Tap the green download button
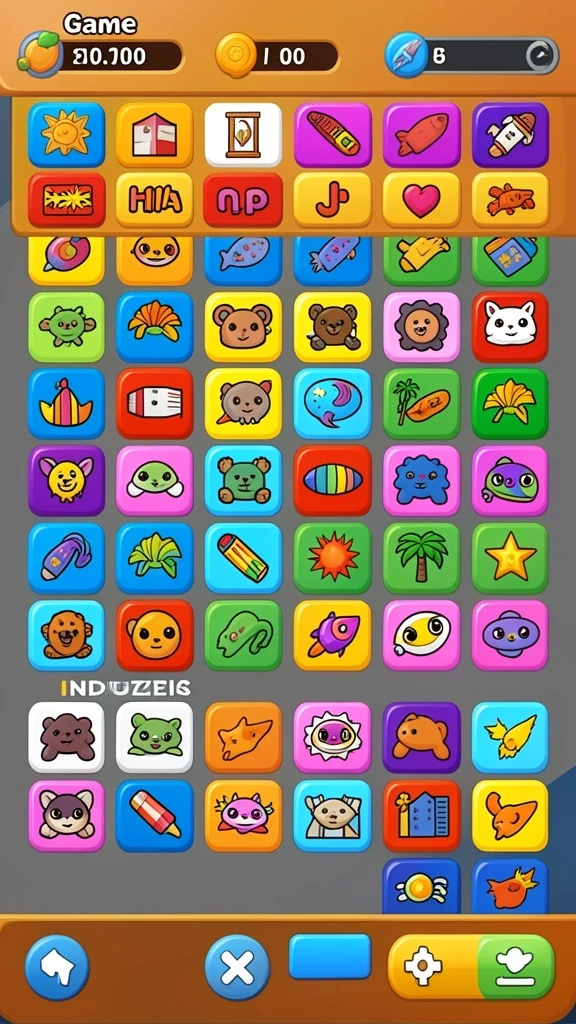 pyautogui.click(x=517, y=966)
